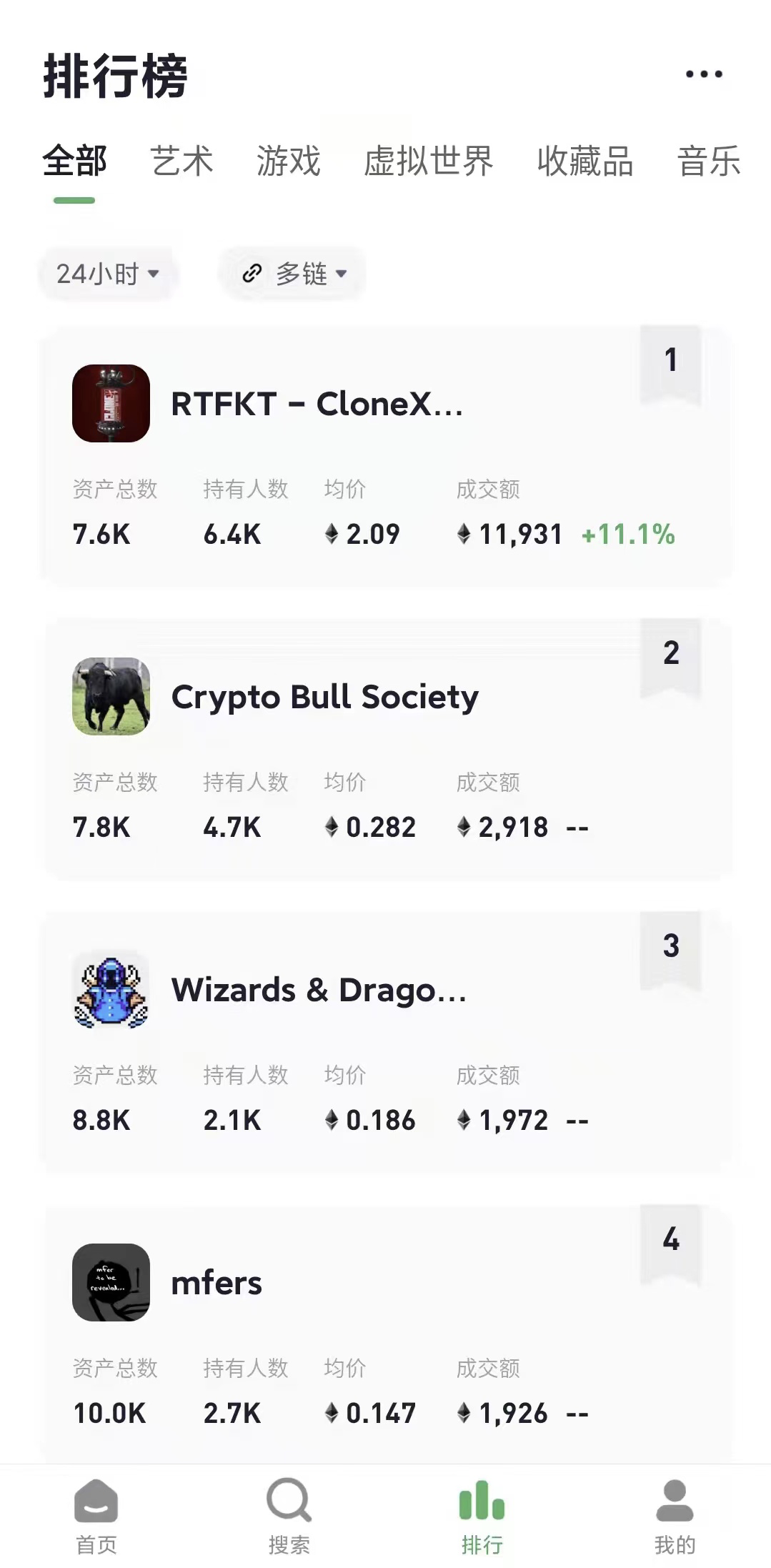Select the 全部 category tab
Screen dimensions: 771x1568
coord(74,161)
